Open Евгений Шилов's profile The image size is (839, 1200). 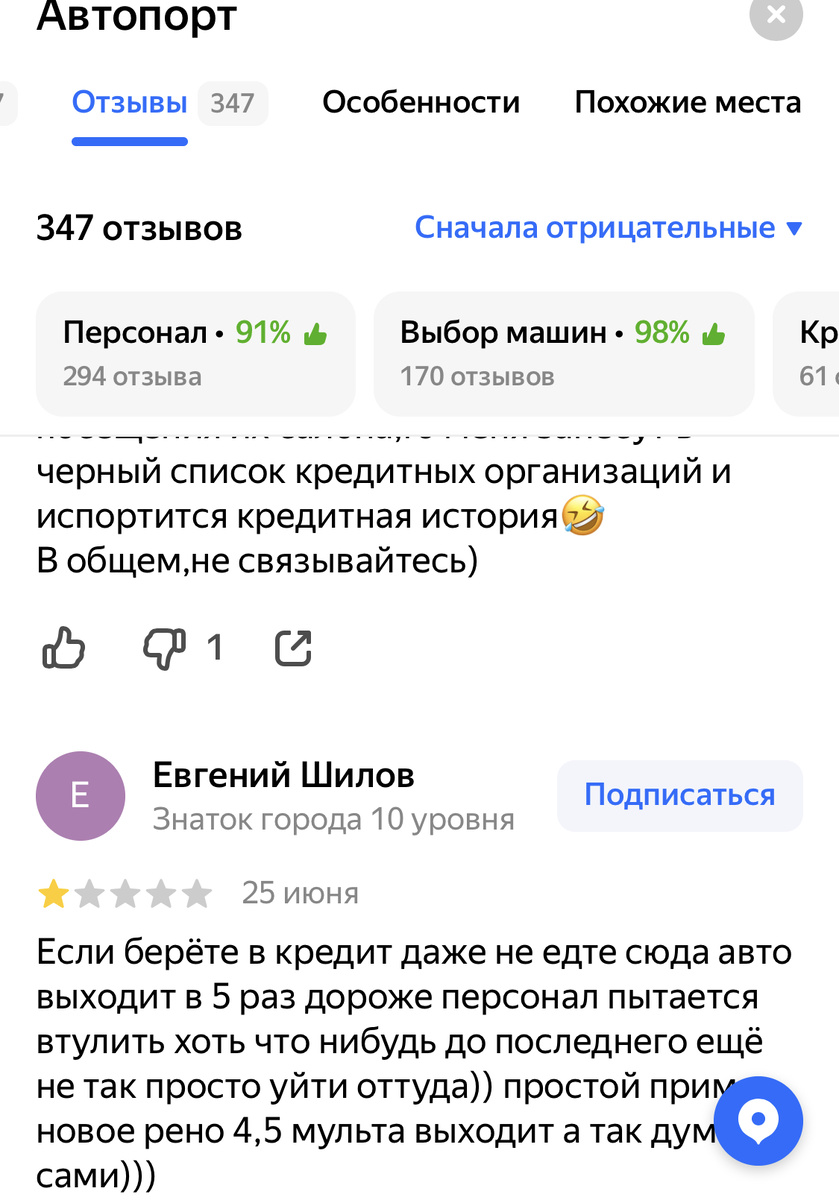click(283, 775)
